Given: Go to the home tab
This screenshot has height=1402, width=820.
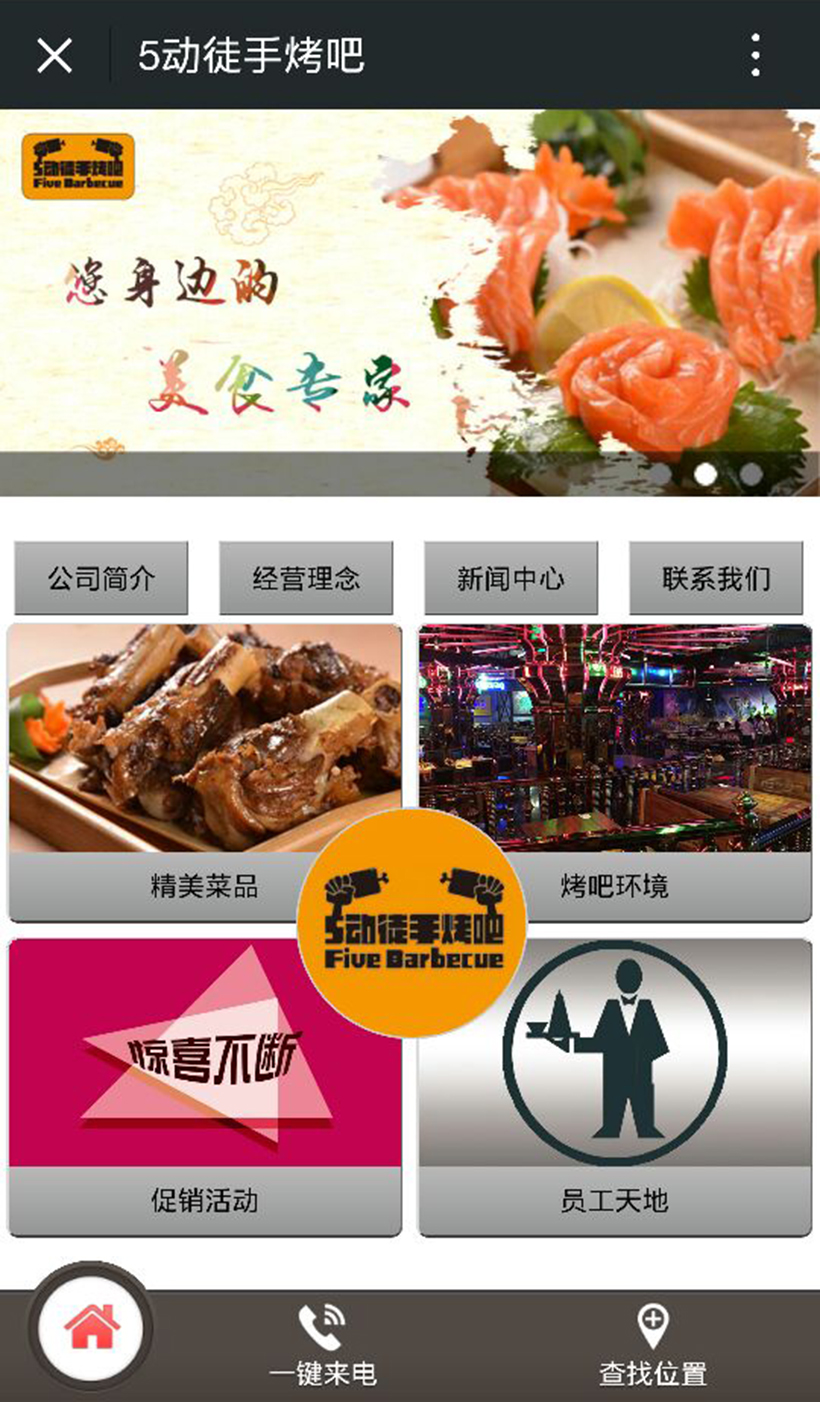Looking at the screenshot, I should click(91, 1327).
